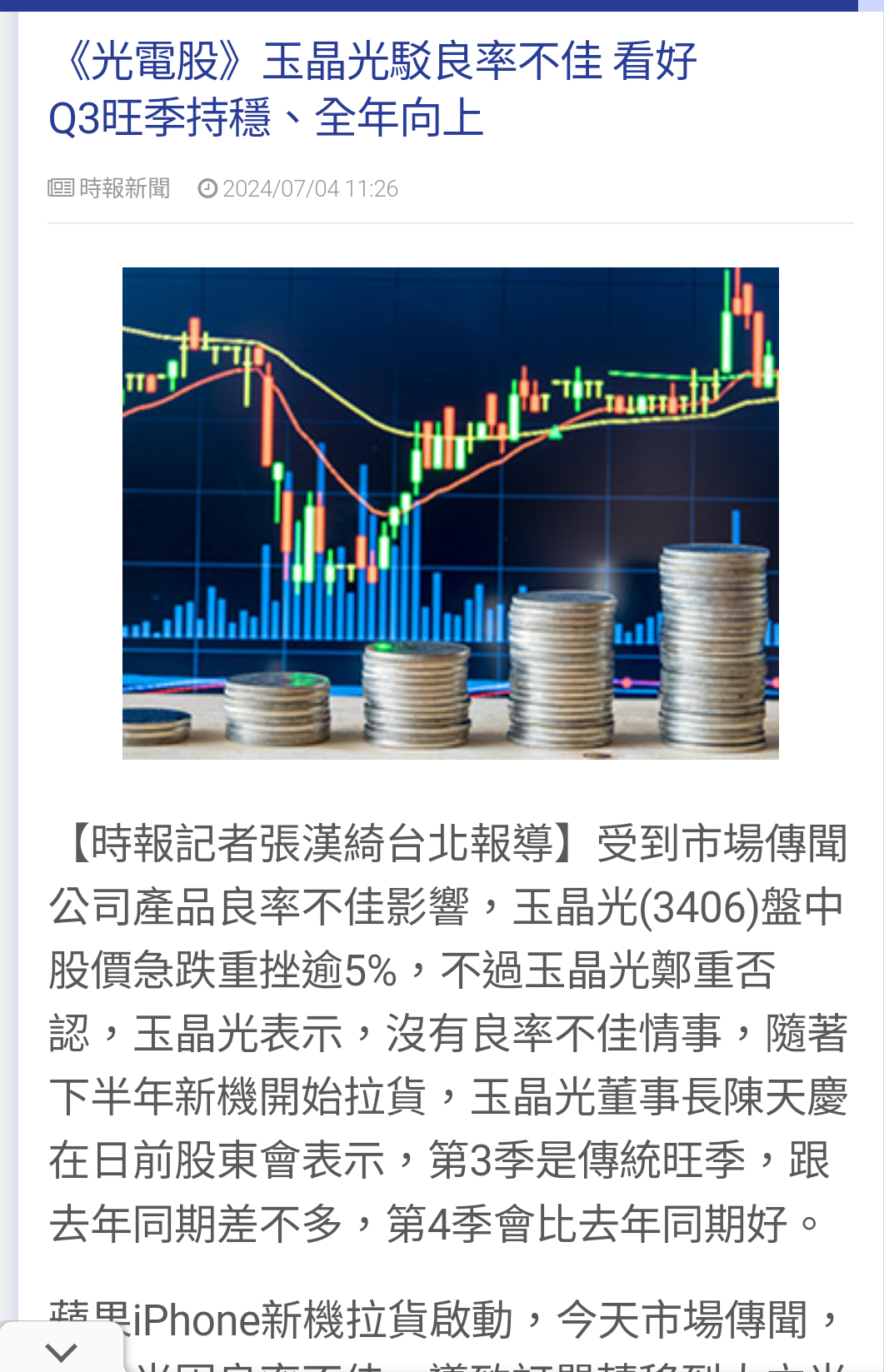Tap the down chevron tab at bottom
Screen dimensions: 884x1372
click(x=61, y=1350)
